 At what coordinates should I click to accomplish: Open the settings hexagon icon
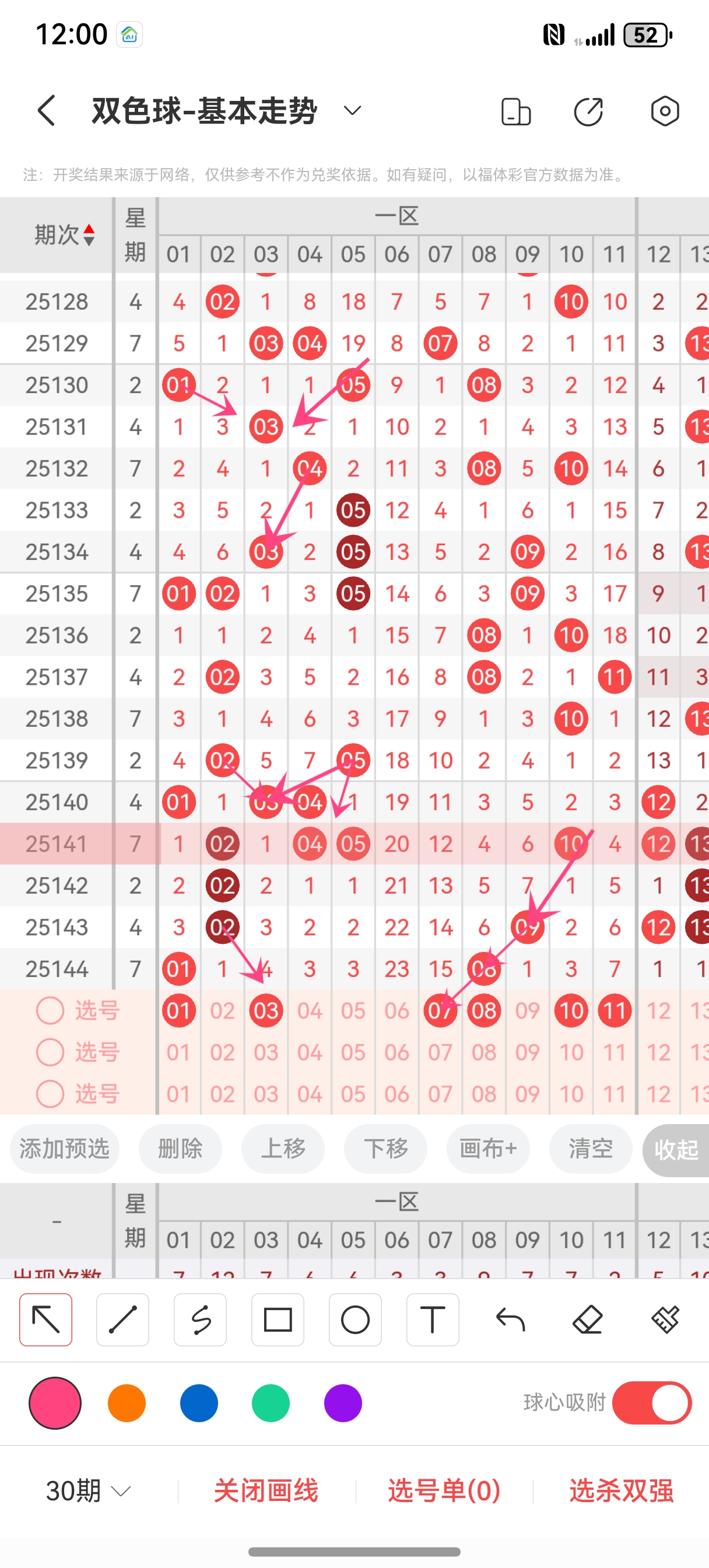(665, 111)
